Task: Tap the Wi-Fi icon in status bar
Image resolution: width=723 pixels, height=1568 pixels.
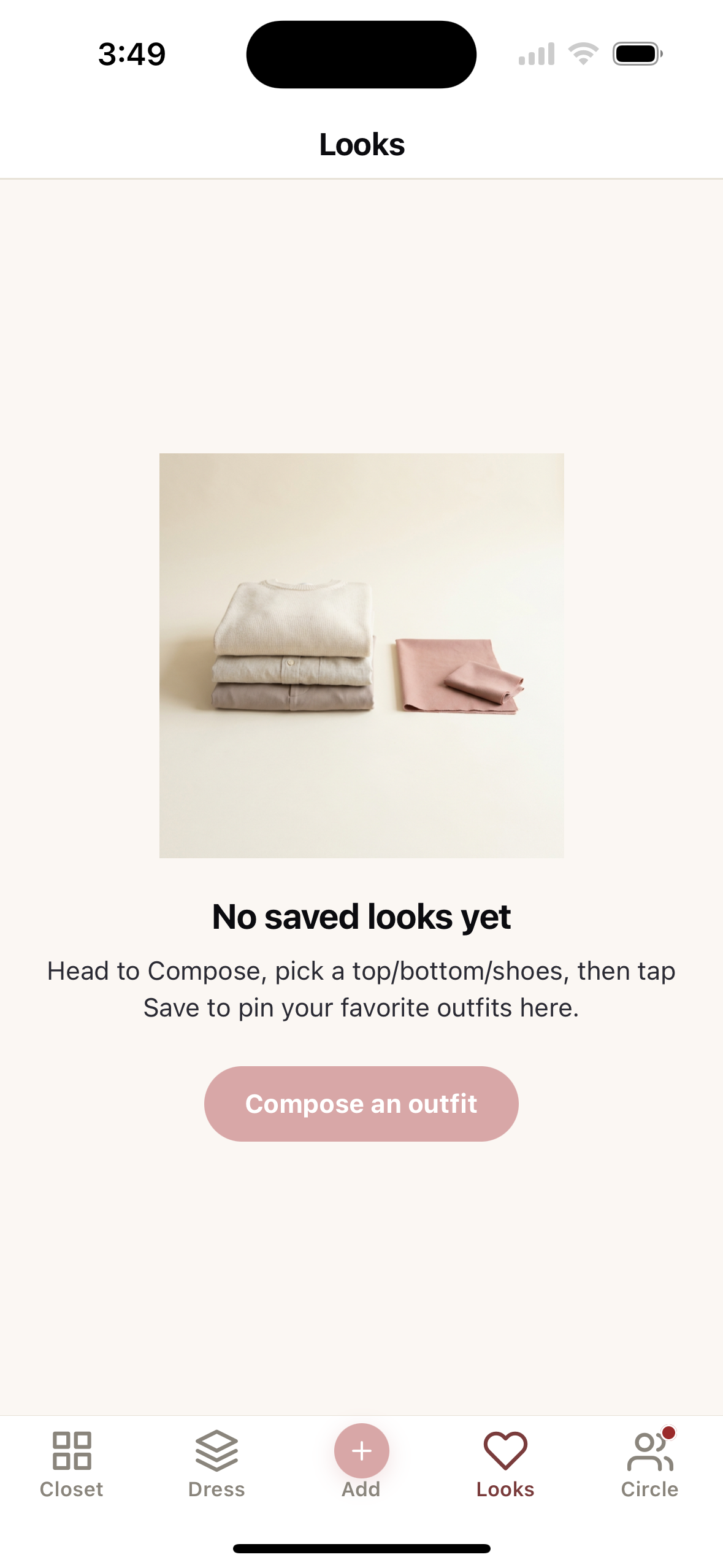Action: (581, 54)
